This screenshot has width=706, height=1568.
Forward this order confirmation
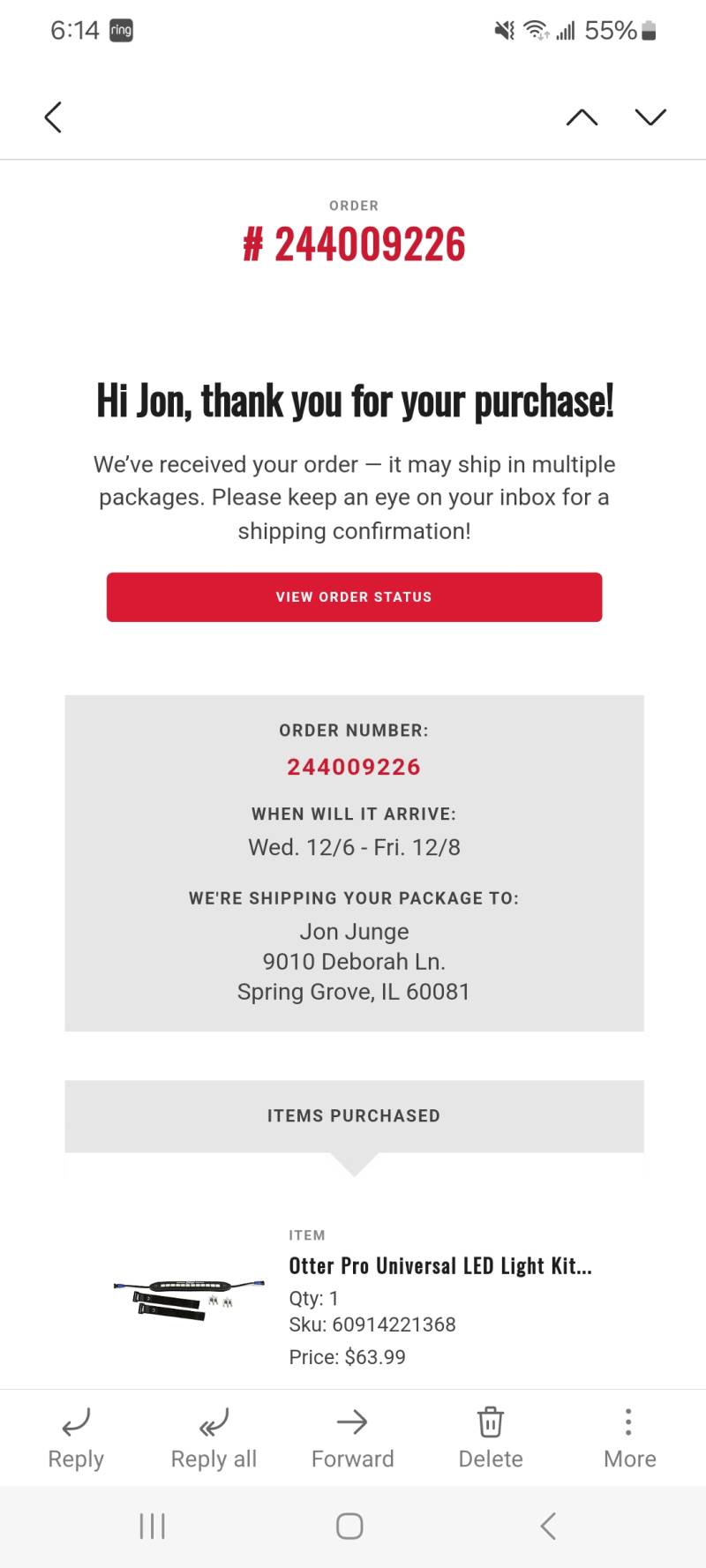[x=352, y=1439]
